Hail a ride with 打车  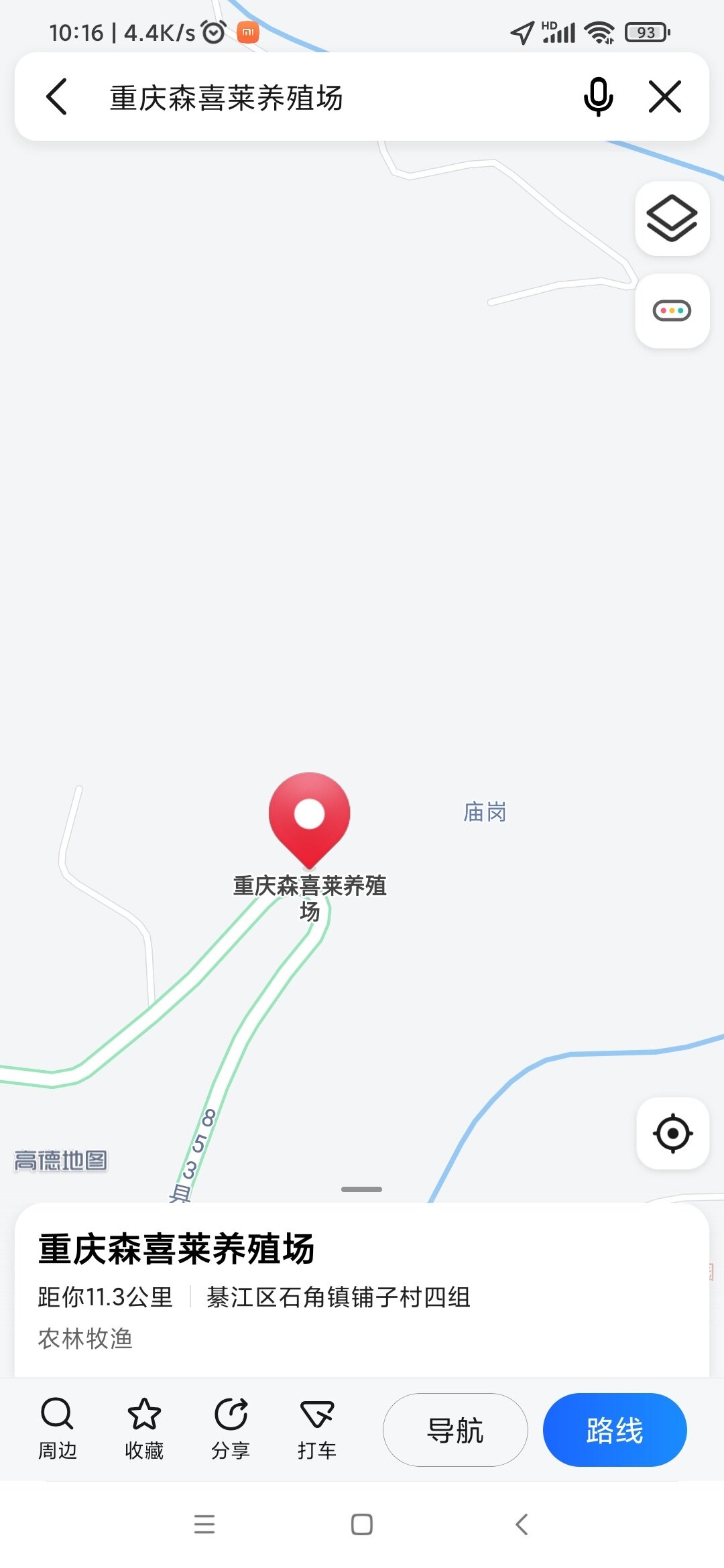pyautogui.click(x=317, y=1428)
